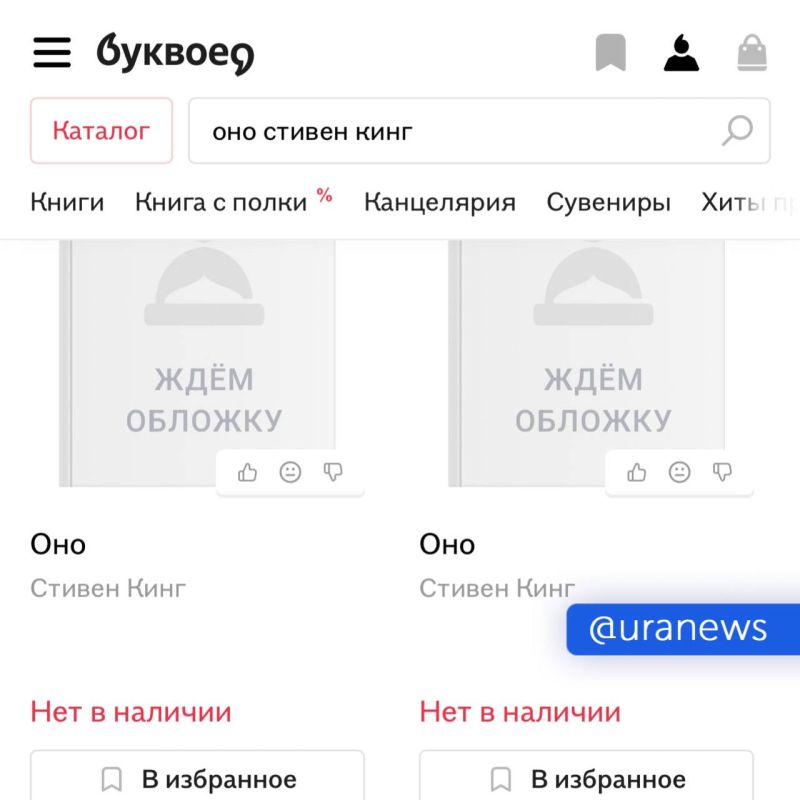Image resolution: width=800 pixels, height=800 pixels.
Task: Tap the search field with 'оно стивен кинг'
Action: [x=450, y=131]
